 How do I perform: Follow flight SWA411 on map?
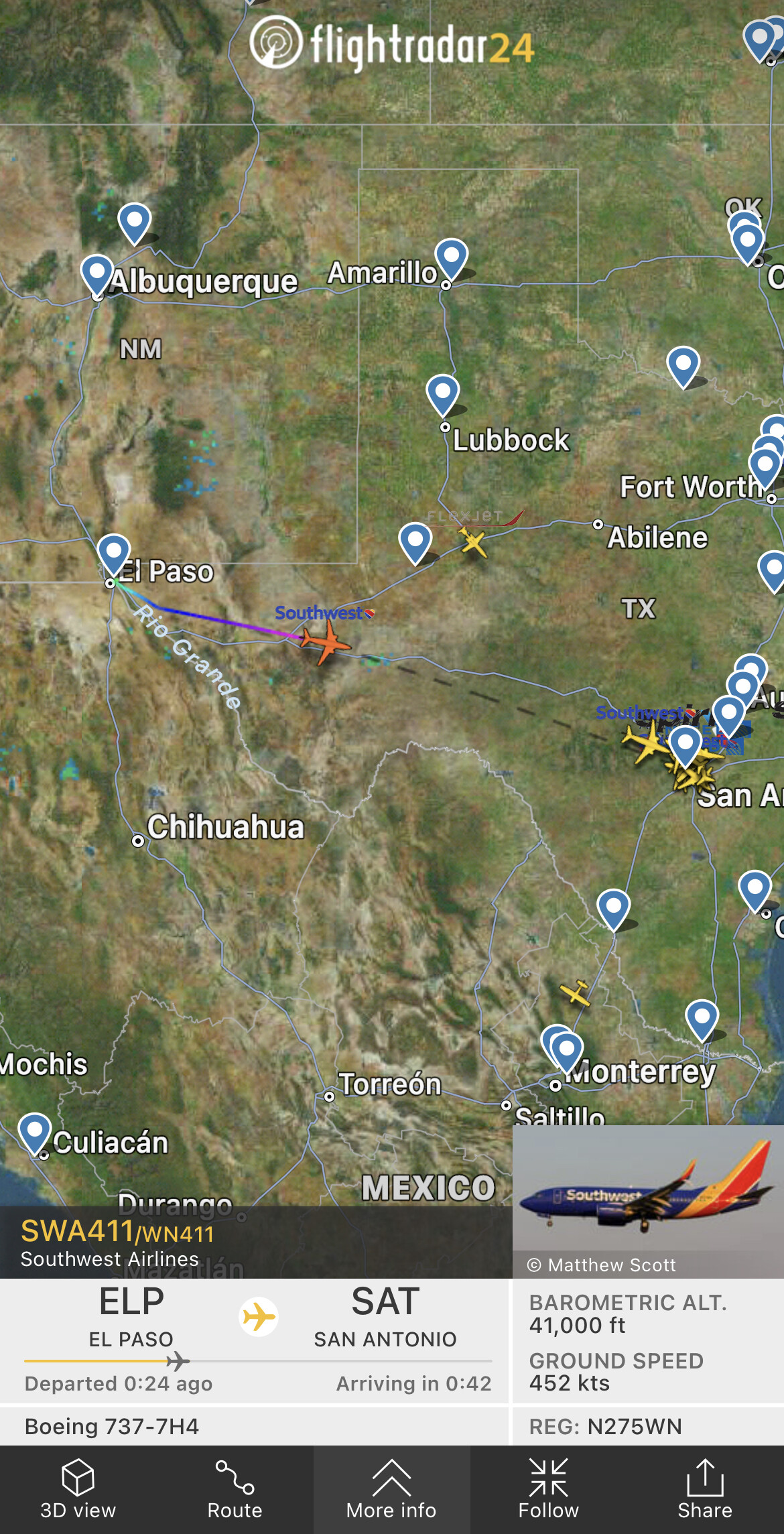point(548,1489)
